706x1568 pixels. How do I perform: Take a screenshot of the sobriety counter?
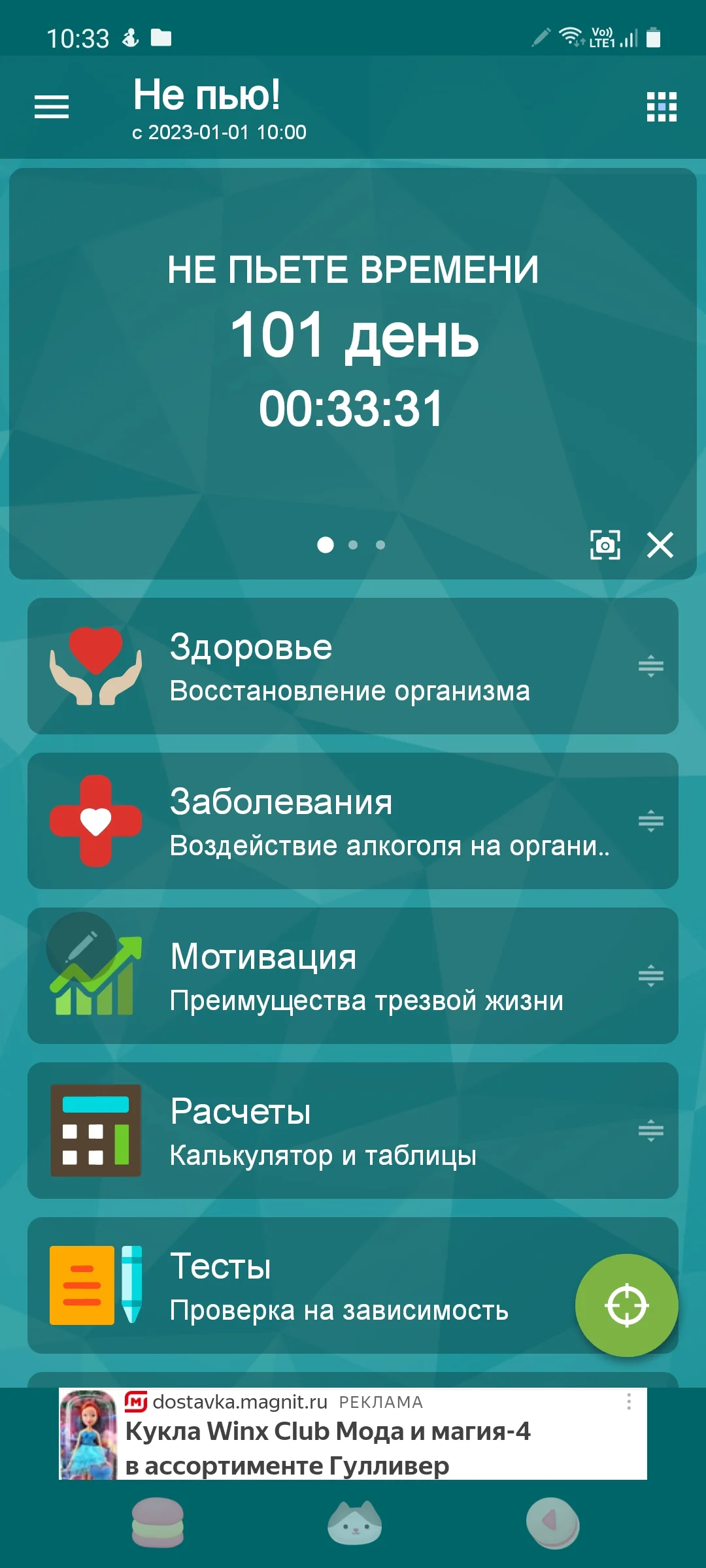pyautogui.click(x=605, y=545)
